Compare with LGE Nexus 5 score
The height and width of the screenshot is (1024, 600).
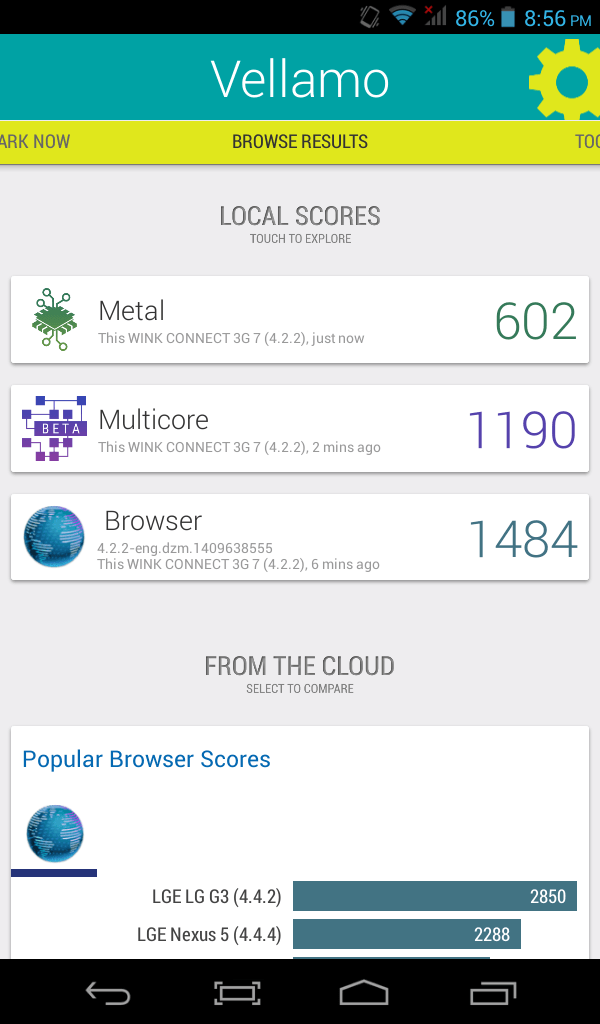pyautogui.click(x=406, y=935)
